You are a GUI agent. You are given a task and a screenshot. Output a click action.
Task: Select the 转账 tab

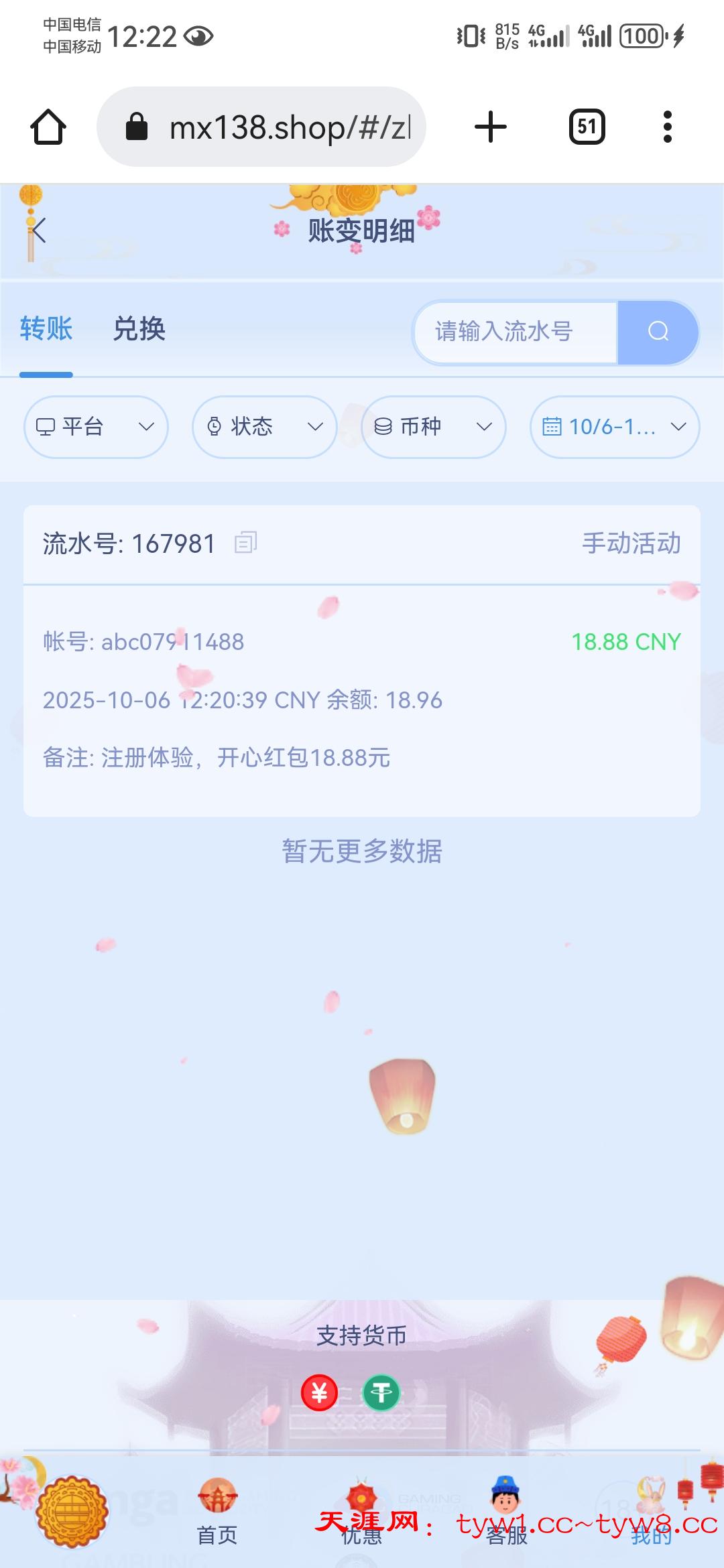46,329
